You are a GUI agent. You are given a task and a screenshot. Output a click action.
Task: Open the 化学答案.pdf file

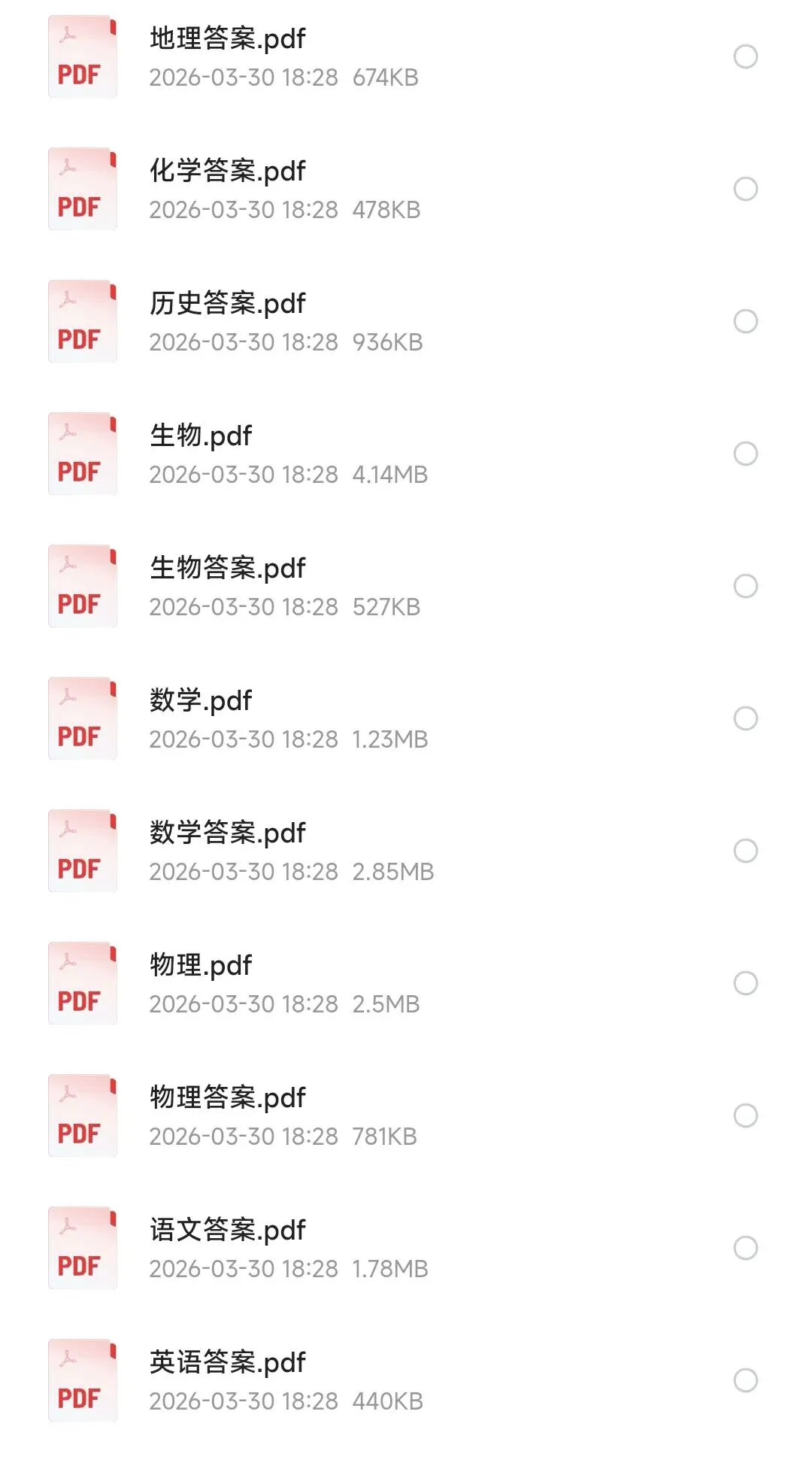click(x=227, y=171)
